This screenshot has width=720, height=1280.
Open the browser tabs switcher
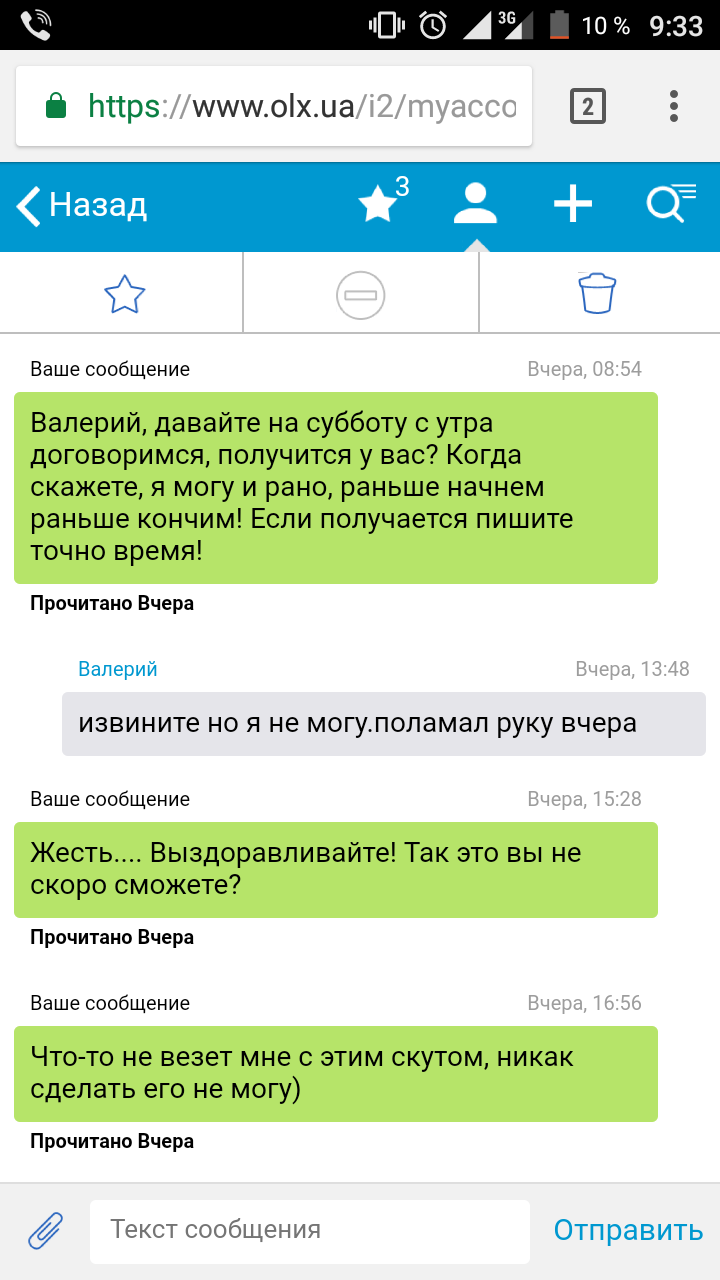tap(587, 106)
